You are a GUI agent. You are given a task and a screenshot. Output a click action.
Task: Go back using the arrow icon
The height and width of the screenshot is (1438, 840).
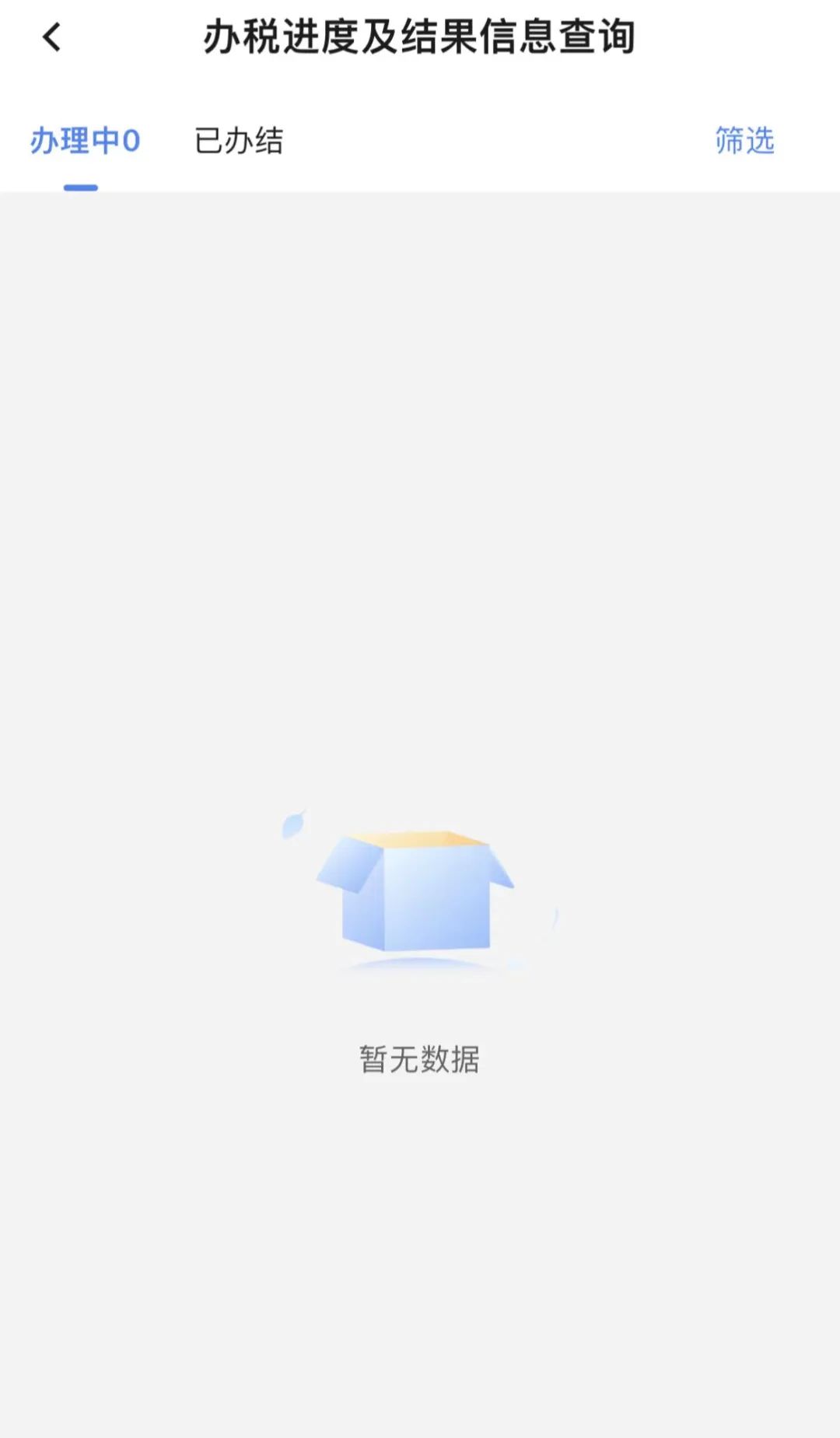[x=51, y=37]
